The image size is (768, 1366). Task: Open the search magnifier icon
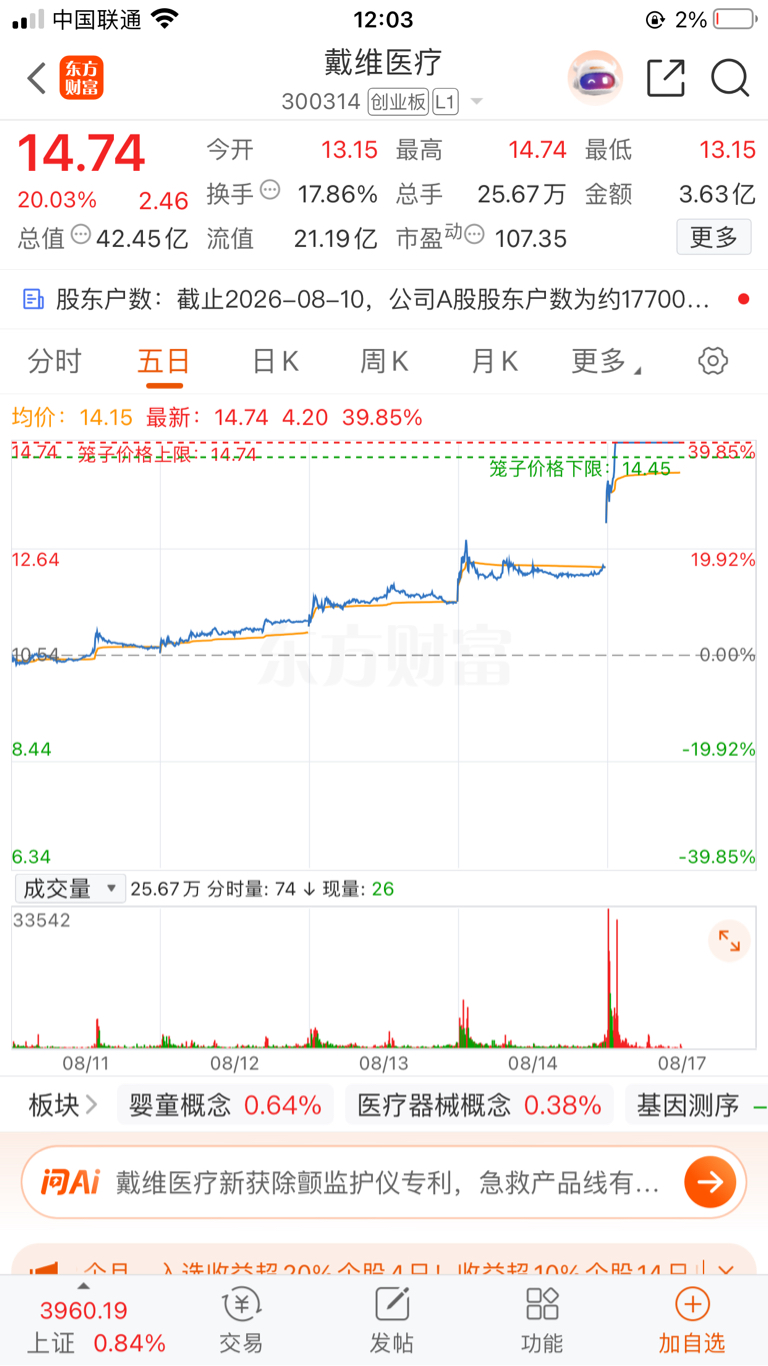[x=730, y=78]
